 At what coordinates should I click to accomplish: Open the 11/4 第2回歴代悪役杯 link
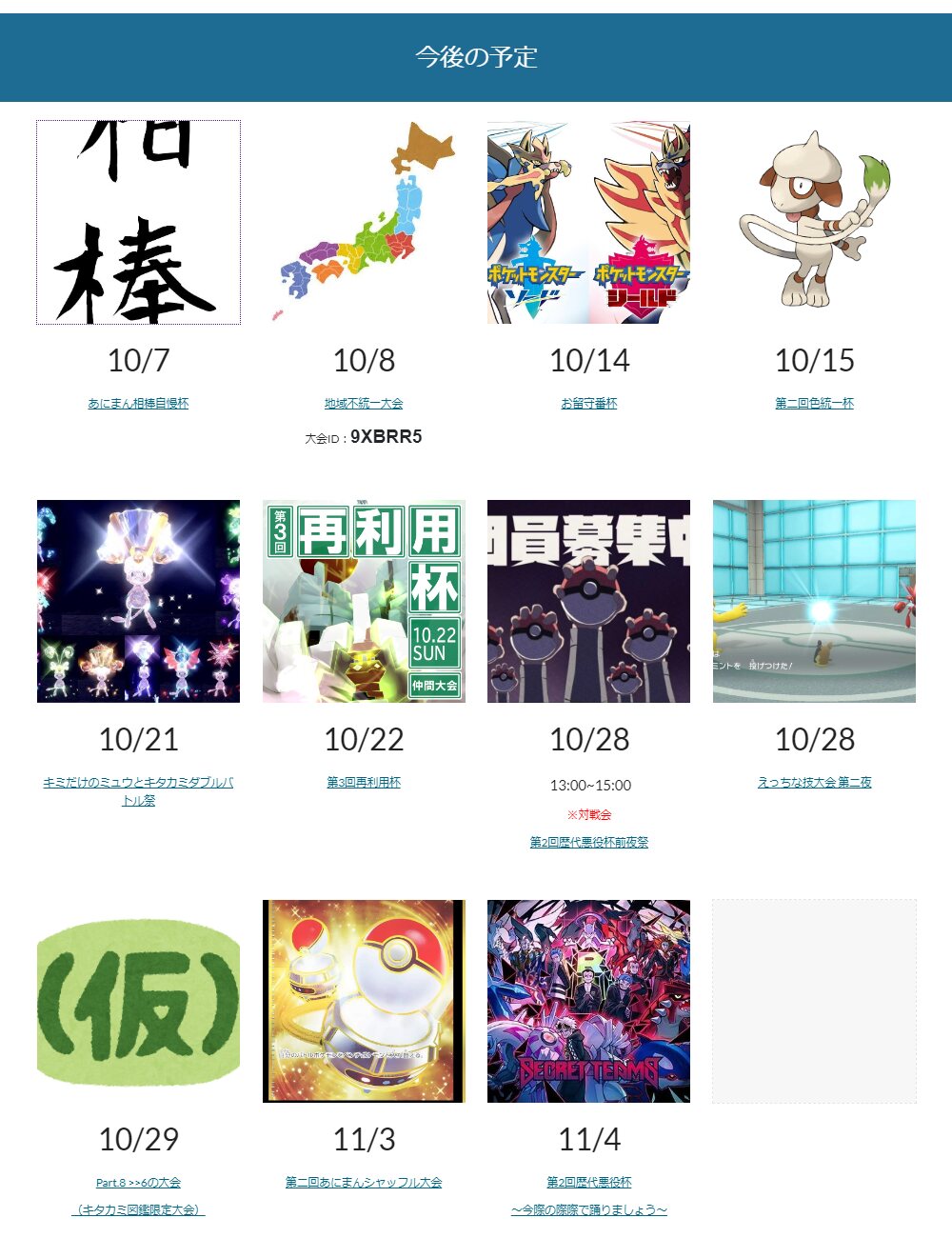pyautogui.click(x=589, y=1183)
